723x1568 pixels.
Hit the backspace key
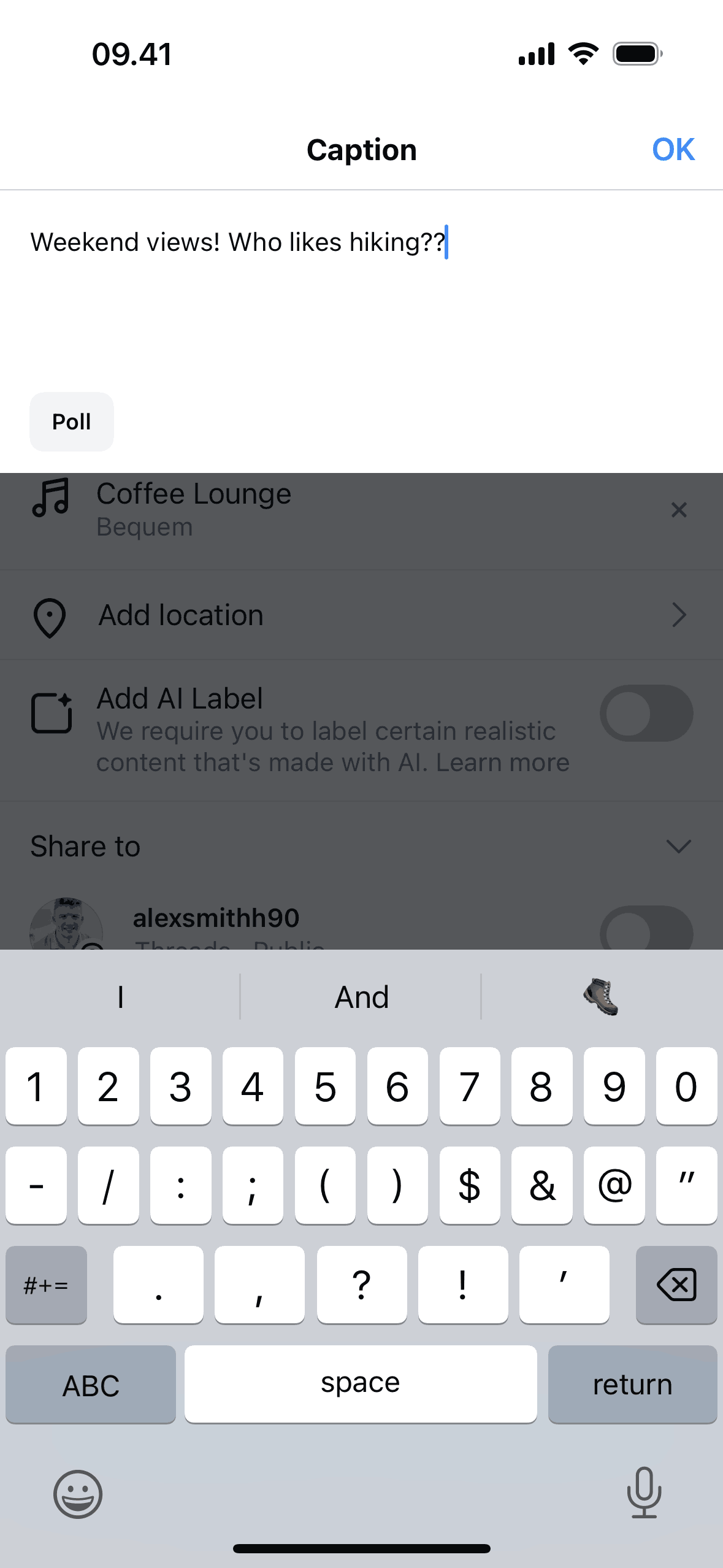pyautogui.click(x=676, y=1284)
